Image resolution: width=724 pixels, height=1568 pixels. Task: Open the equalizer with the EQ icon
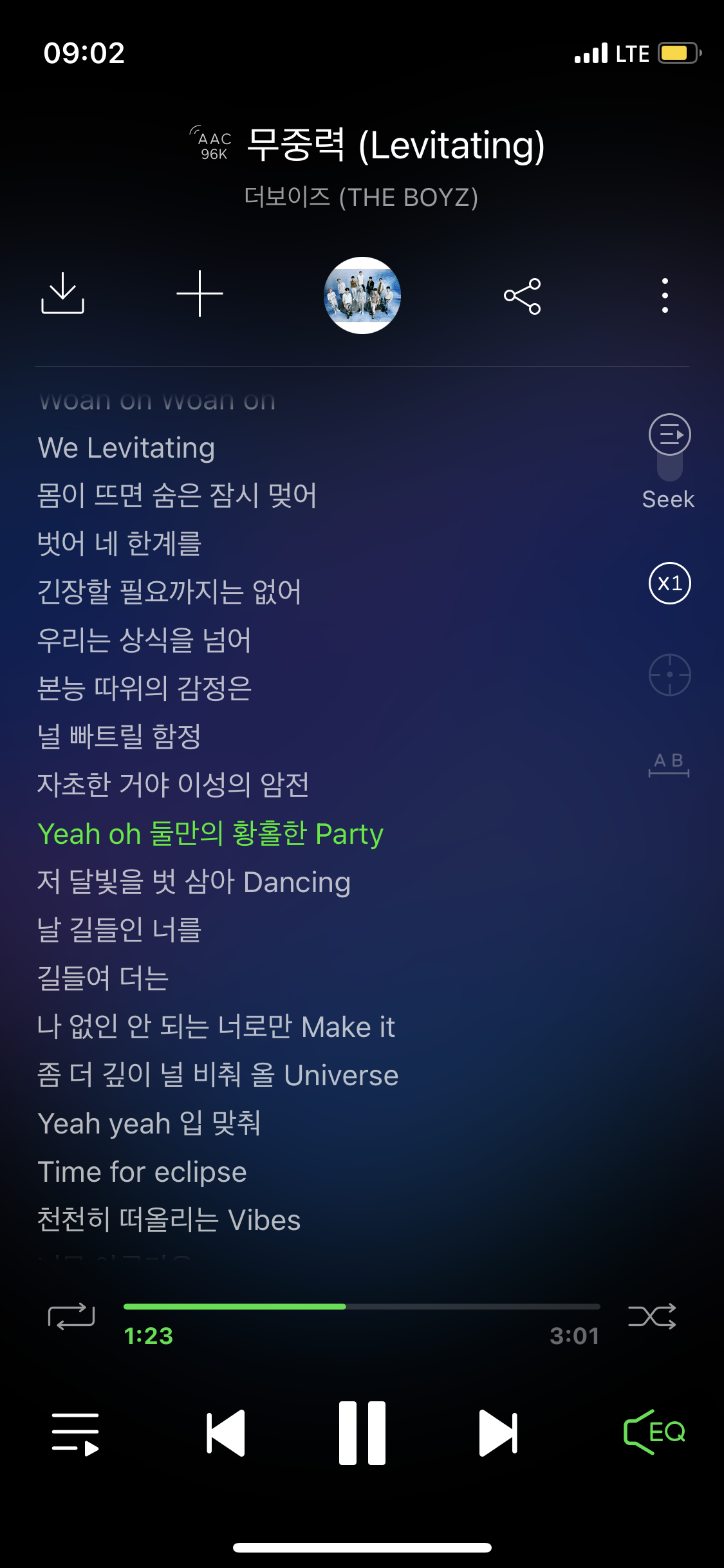coord(655,1430)
